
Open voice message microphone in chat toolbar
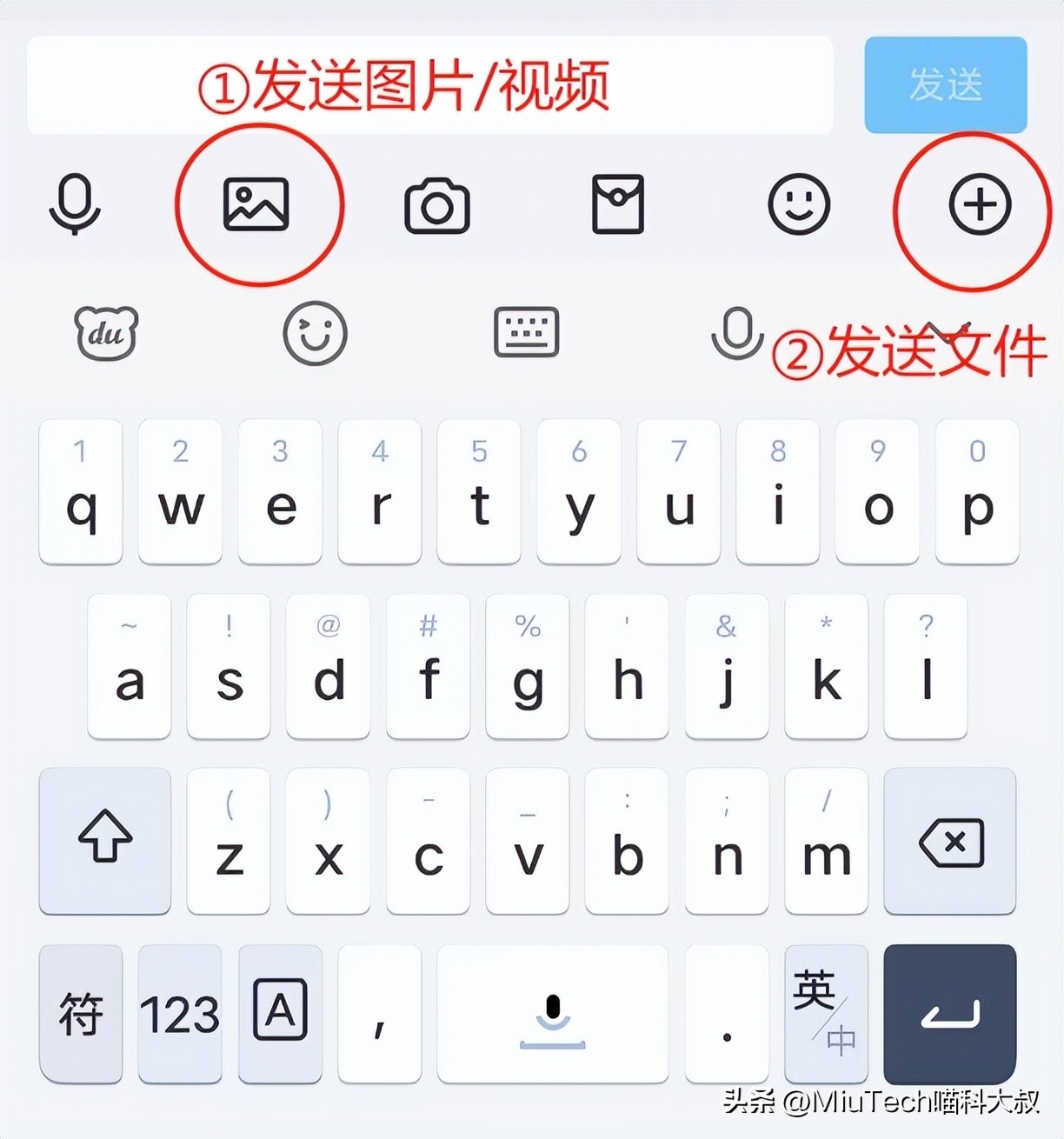(x=75, y=205)
